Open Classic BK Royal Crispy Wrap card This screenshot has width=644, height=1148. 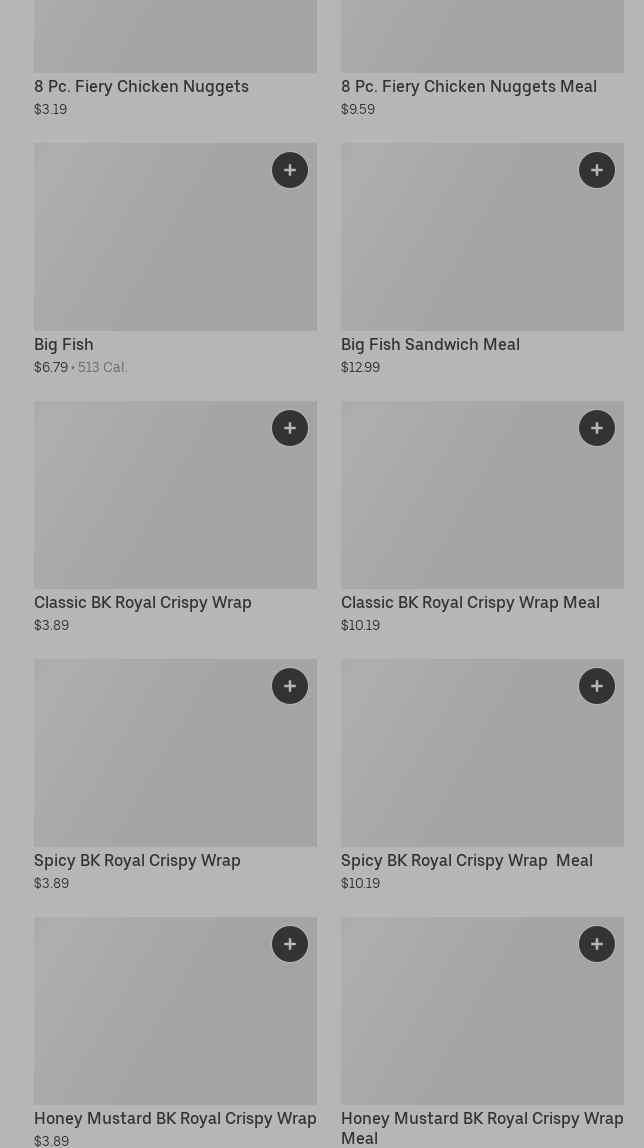click(150, 510)
